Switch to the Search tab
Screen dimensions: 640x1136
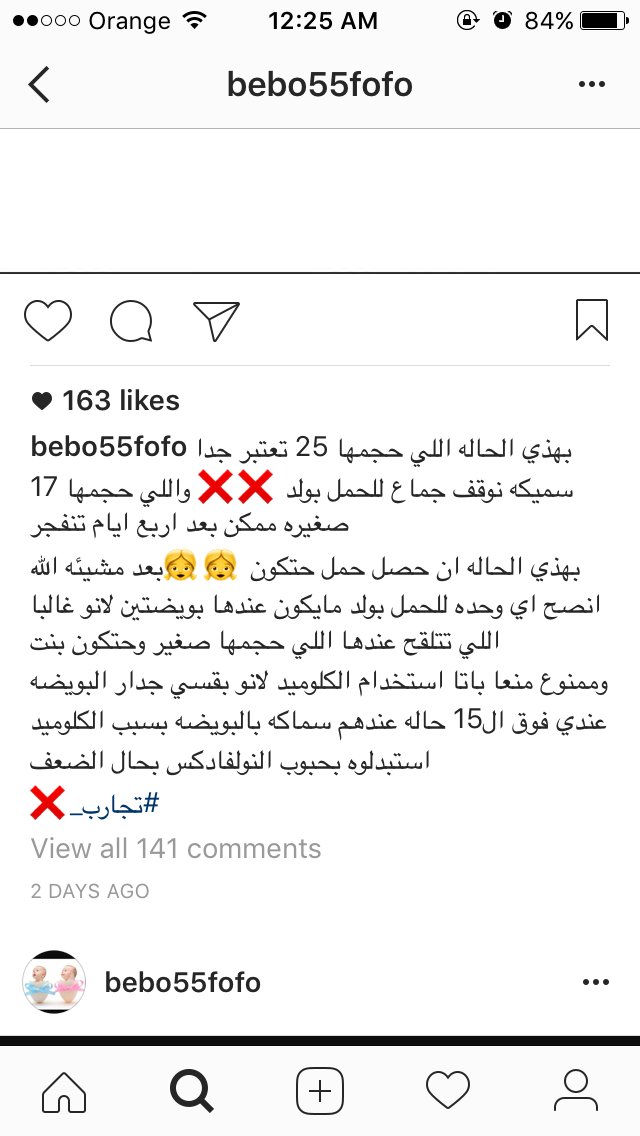click(x=191, y=1090)
